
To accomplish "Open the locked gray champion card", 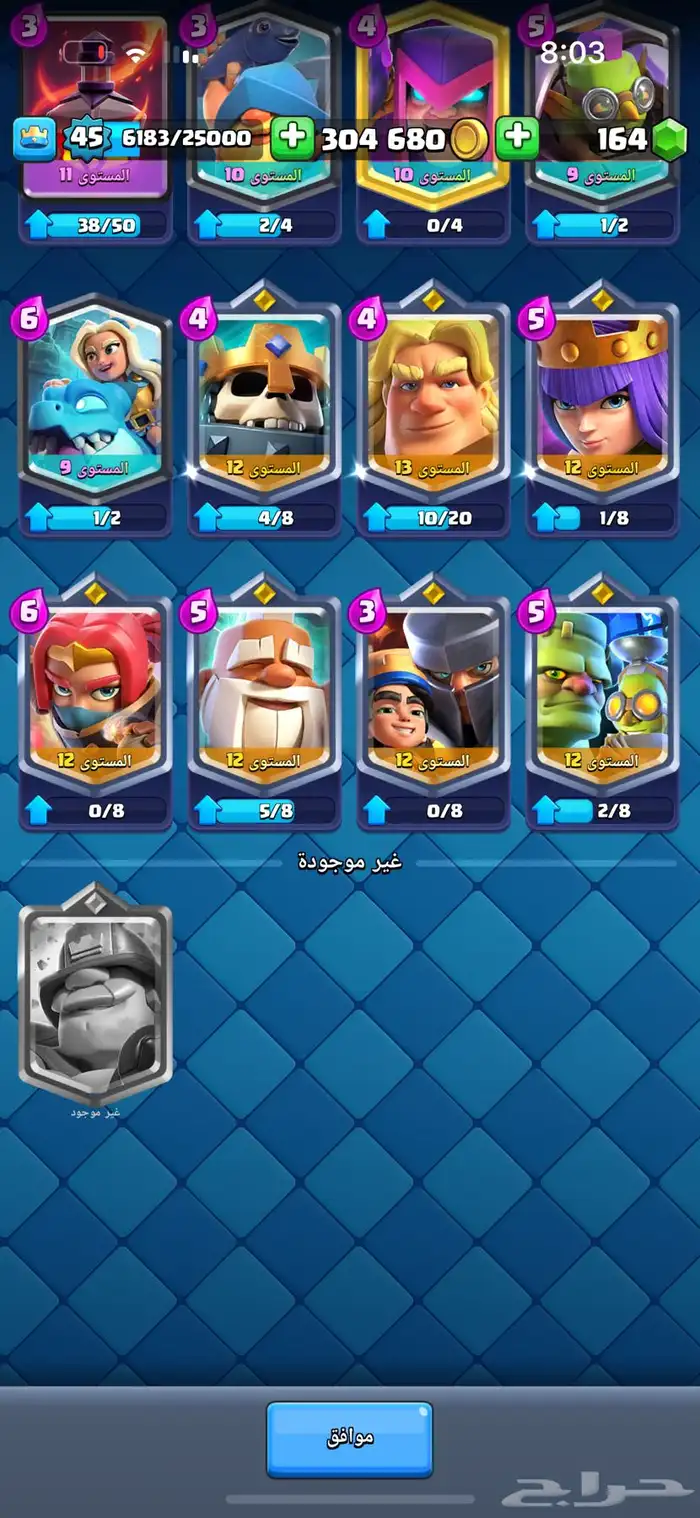I will (95, 995).
